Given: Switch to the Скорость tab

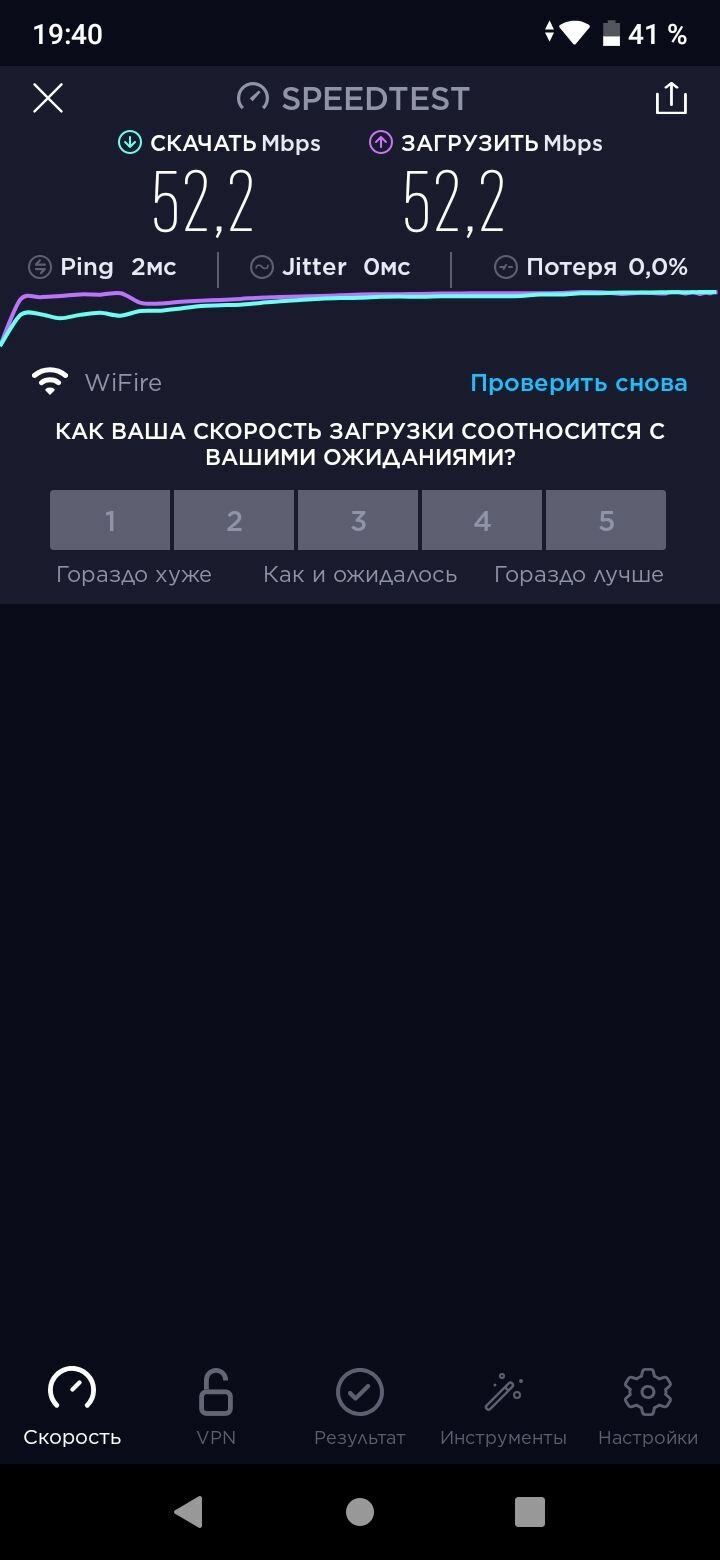Looking at the screenshot, I should pyautogui.click(x=72, y=1406).
